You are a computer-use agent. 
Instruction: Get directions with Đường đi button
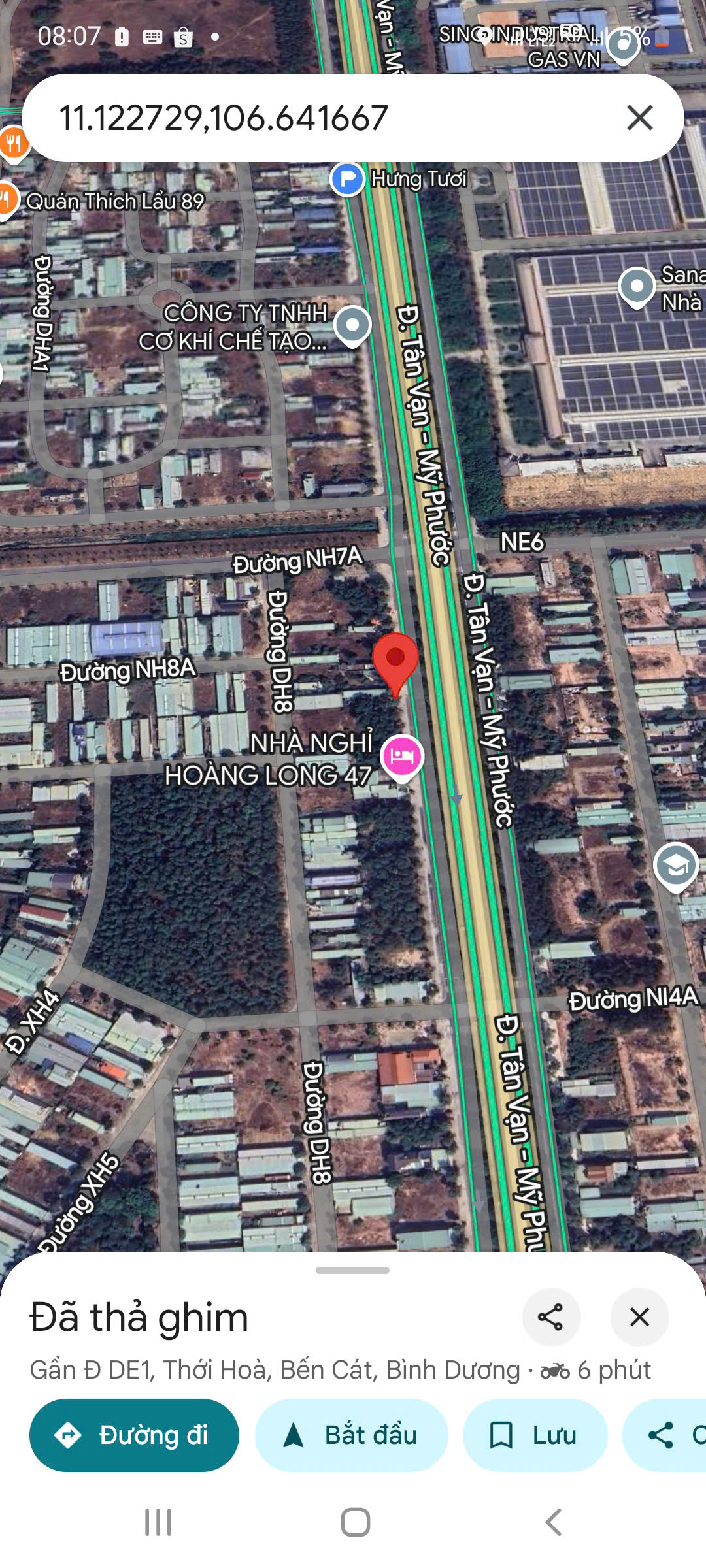pyautogui.click(x=134, y=1435)
